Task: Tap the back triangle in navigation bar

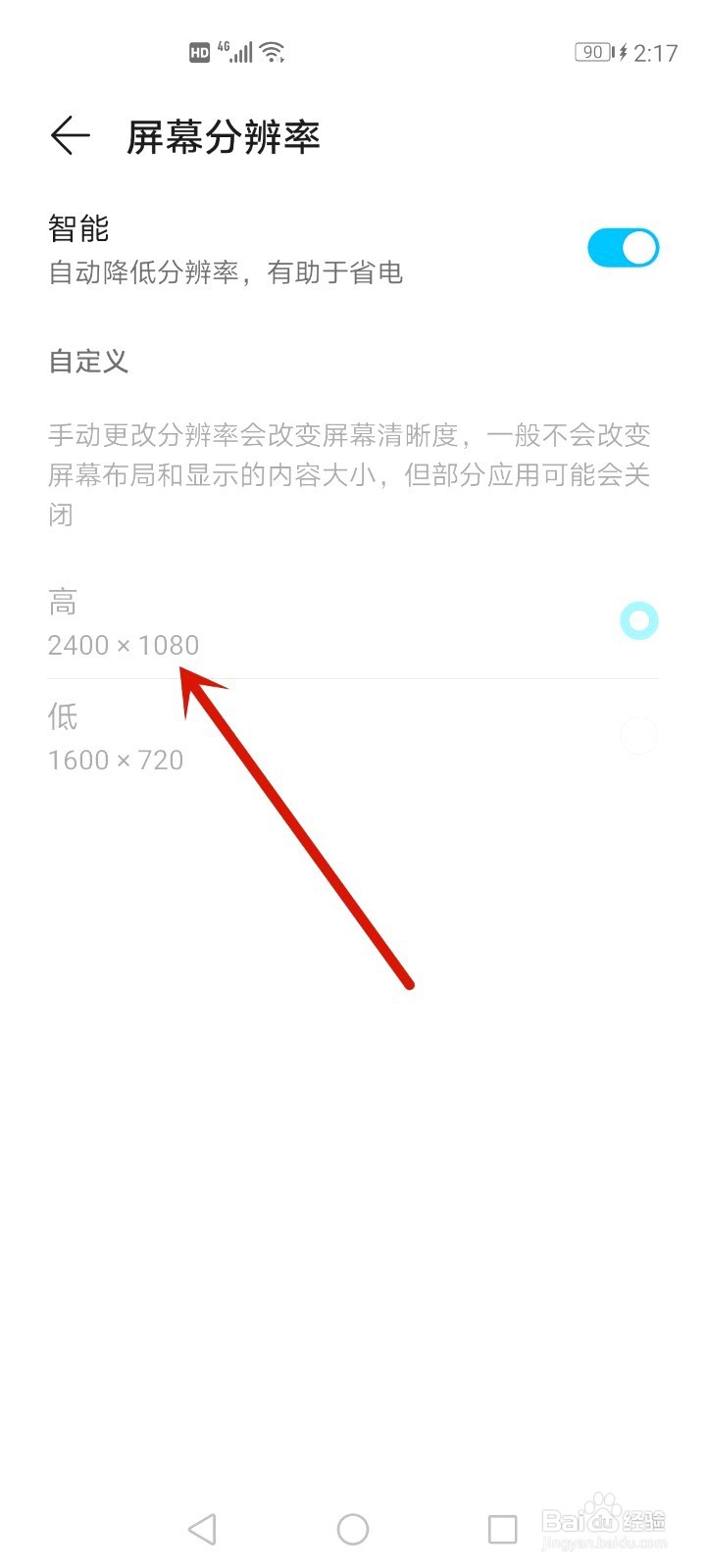Action: (x=201, y=1527)
